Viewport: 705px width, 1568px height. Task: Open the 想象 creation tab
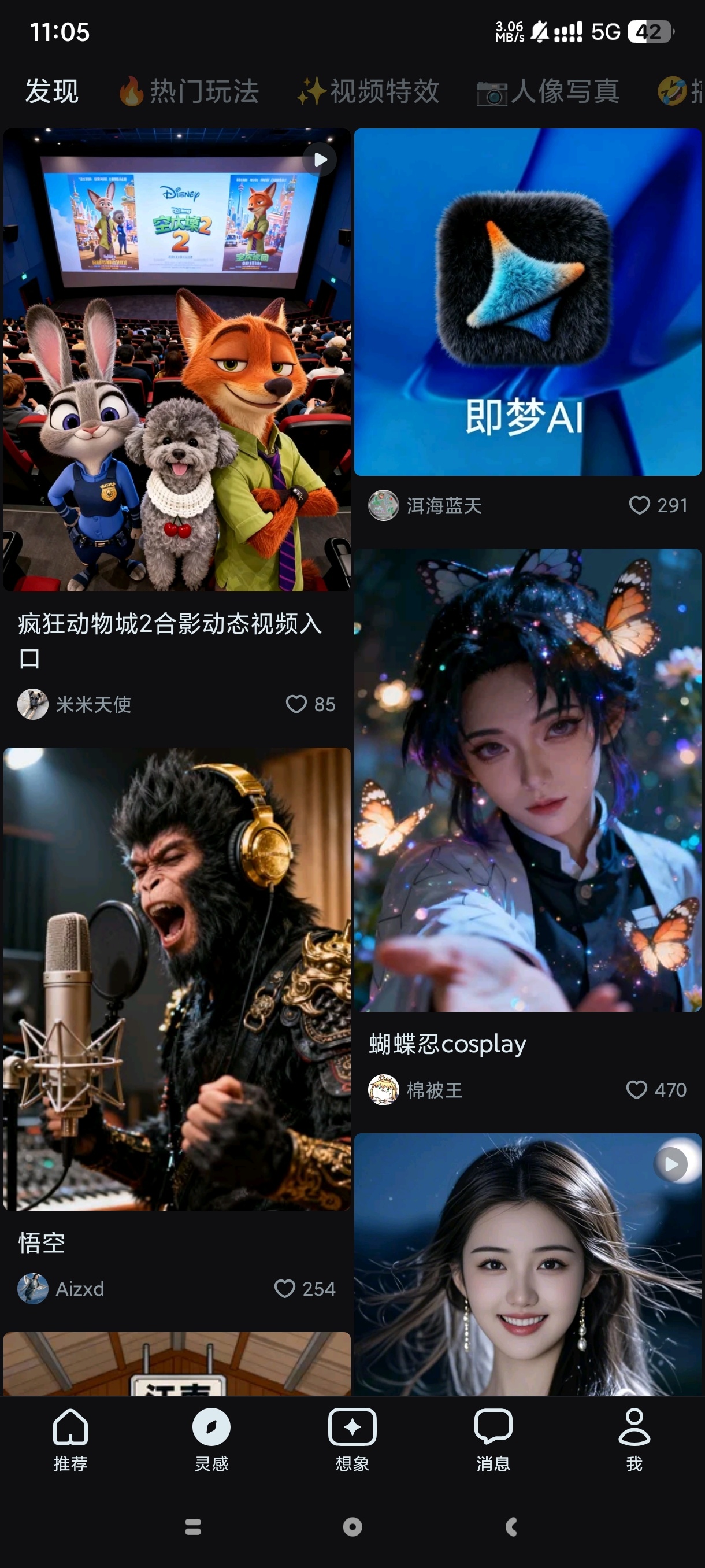click(x=352, y=1438)
